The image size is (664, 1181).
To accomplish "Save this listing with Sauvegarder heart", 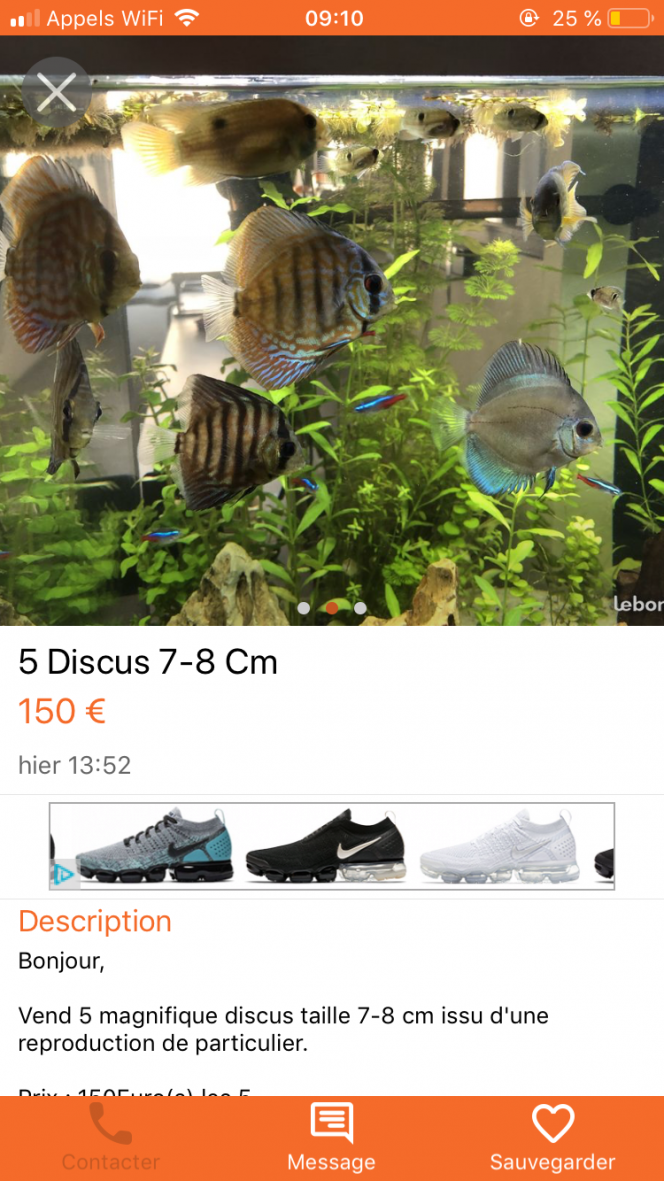I will coord(552,1138).
